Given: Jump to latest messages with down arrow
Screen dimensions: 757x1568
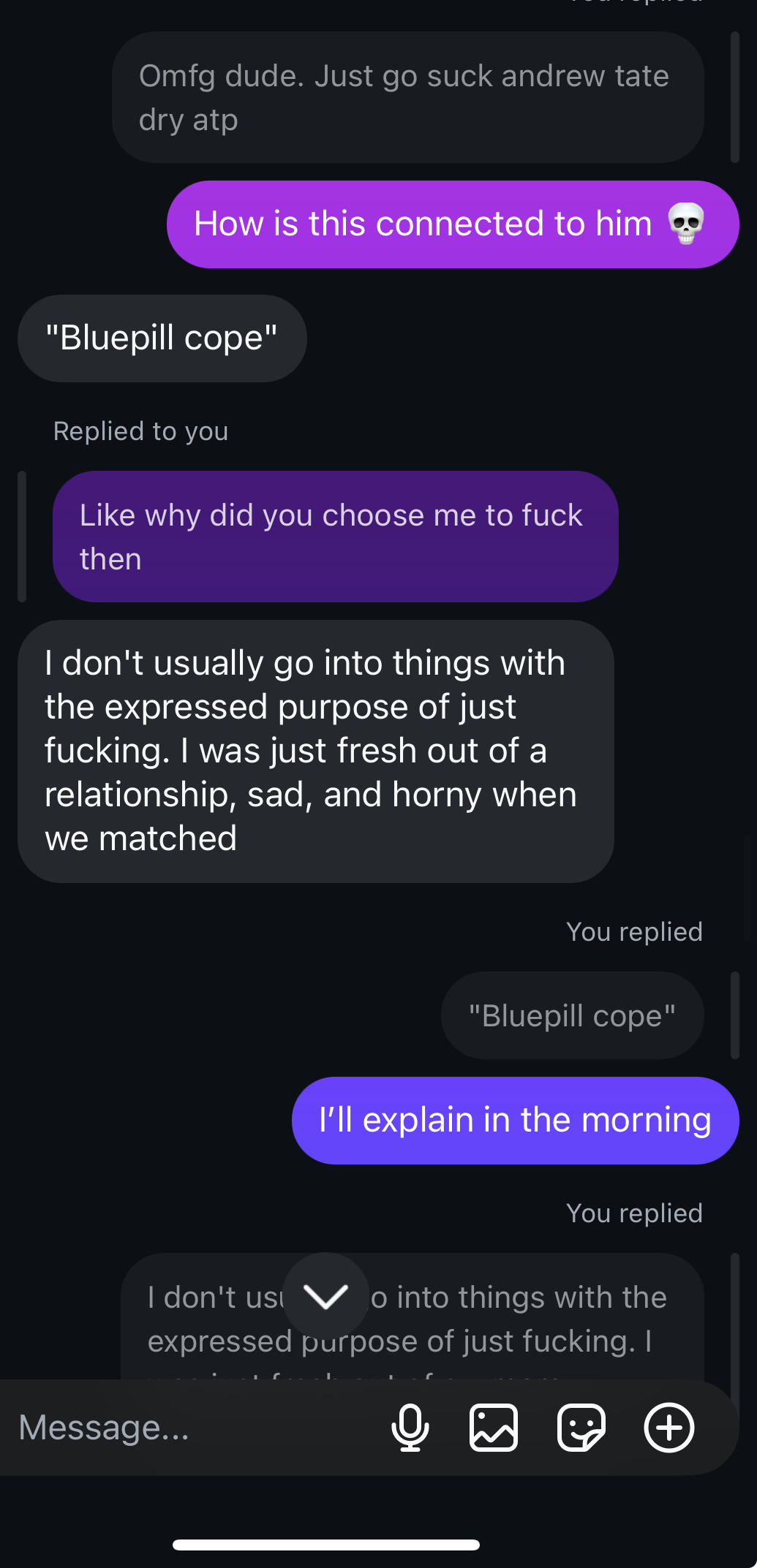Looking at the screenshot, I should (x=325, y=1296).
